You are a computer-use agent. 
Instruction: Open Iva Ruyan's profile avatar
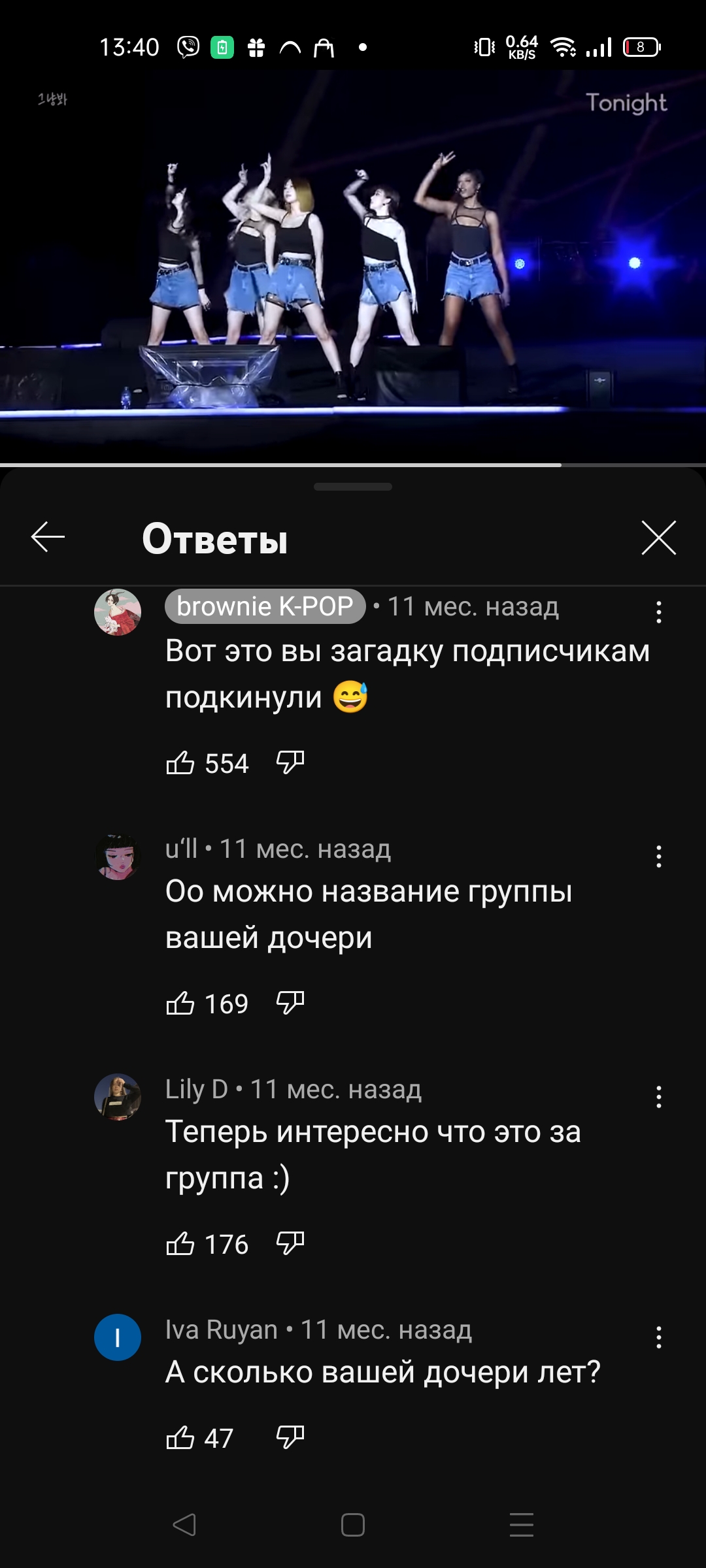coord(118,1337)
